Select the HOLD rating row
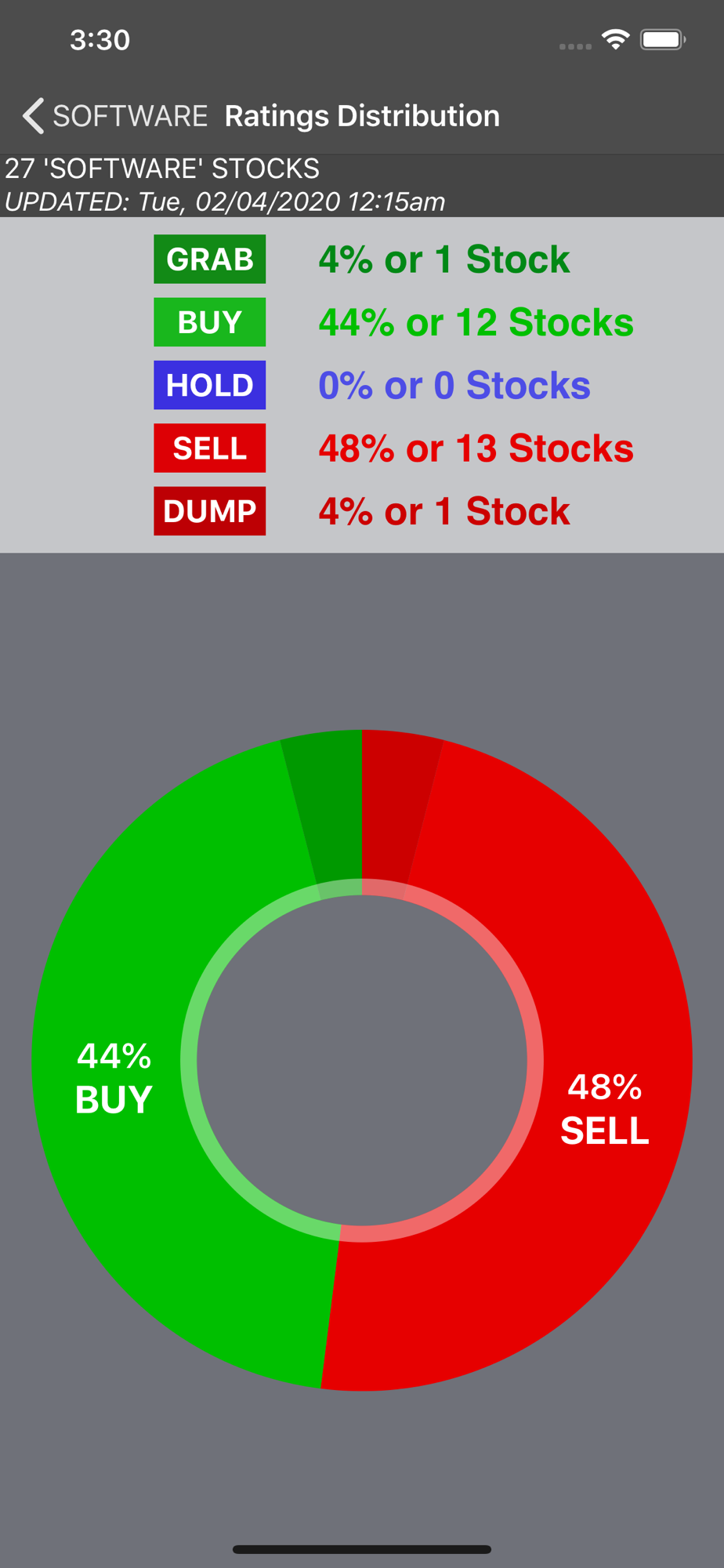This screenshot has height=1568, width=724. [x=209, y=385]
